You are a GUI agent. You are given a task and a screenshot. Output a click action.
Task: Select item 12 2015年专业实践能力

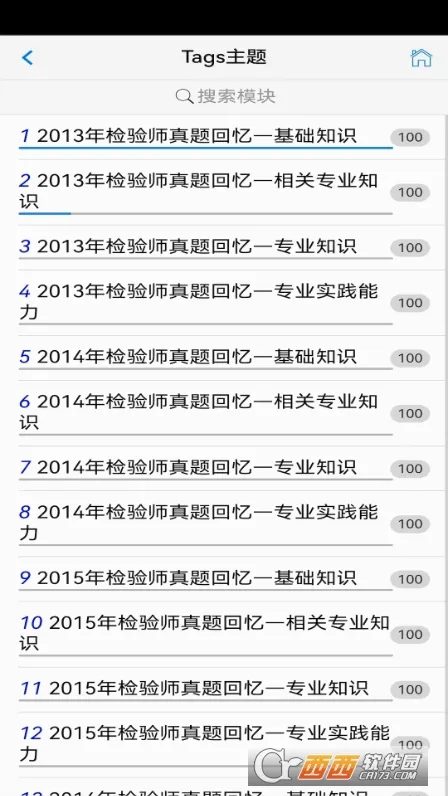(224, 744)
